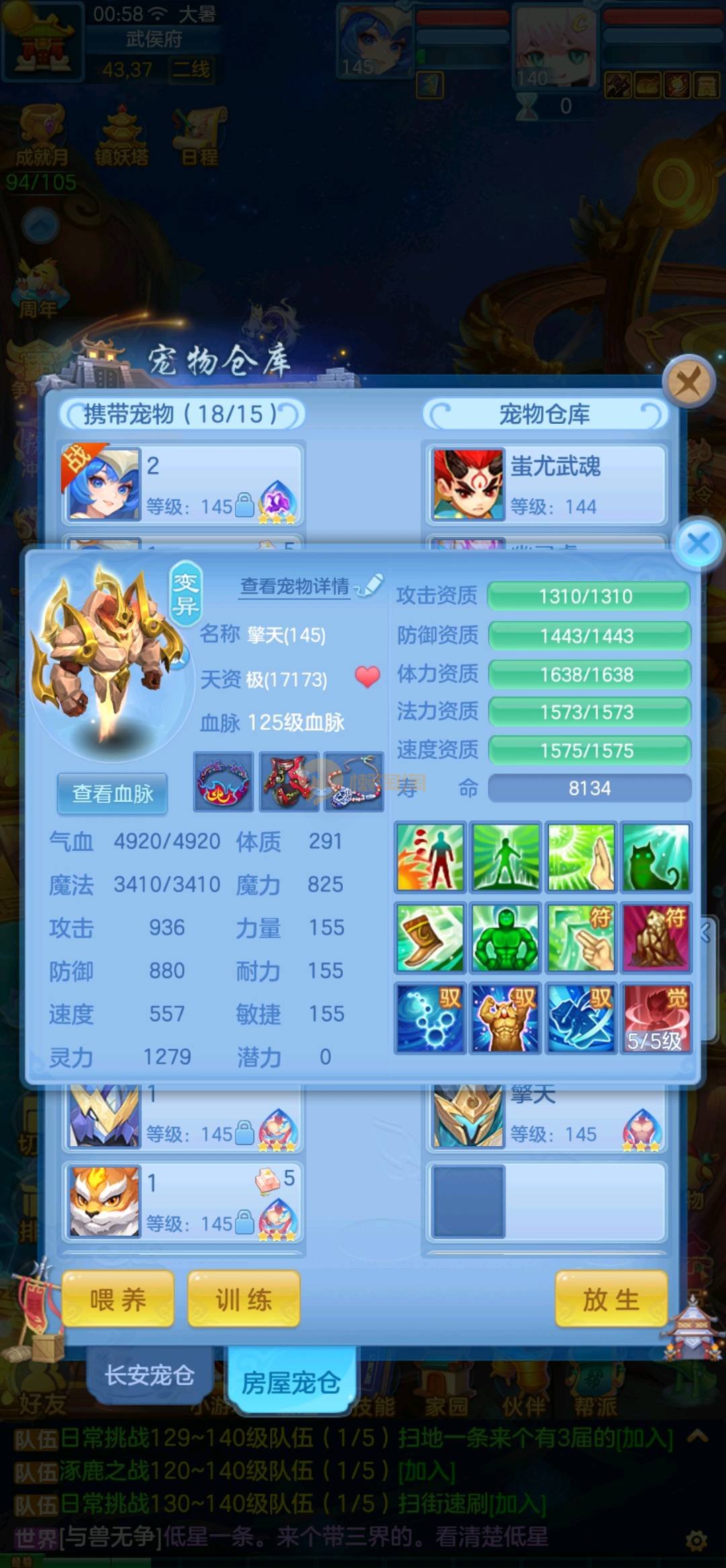The height and width of the screenshot is (1568, 726).
Task: Tap the heart icon beside 天资
Action: (367, 677)
